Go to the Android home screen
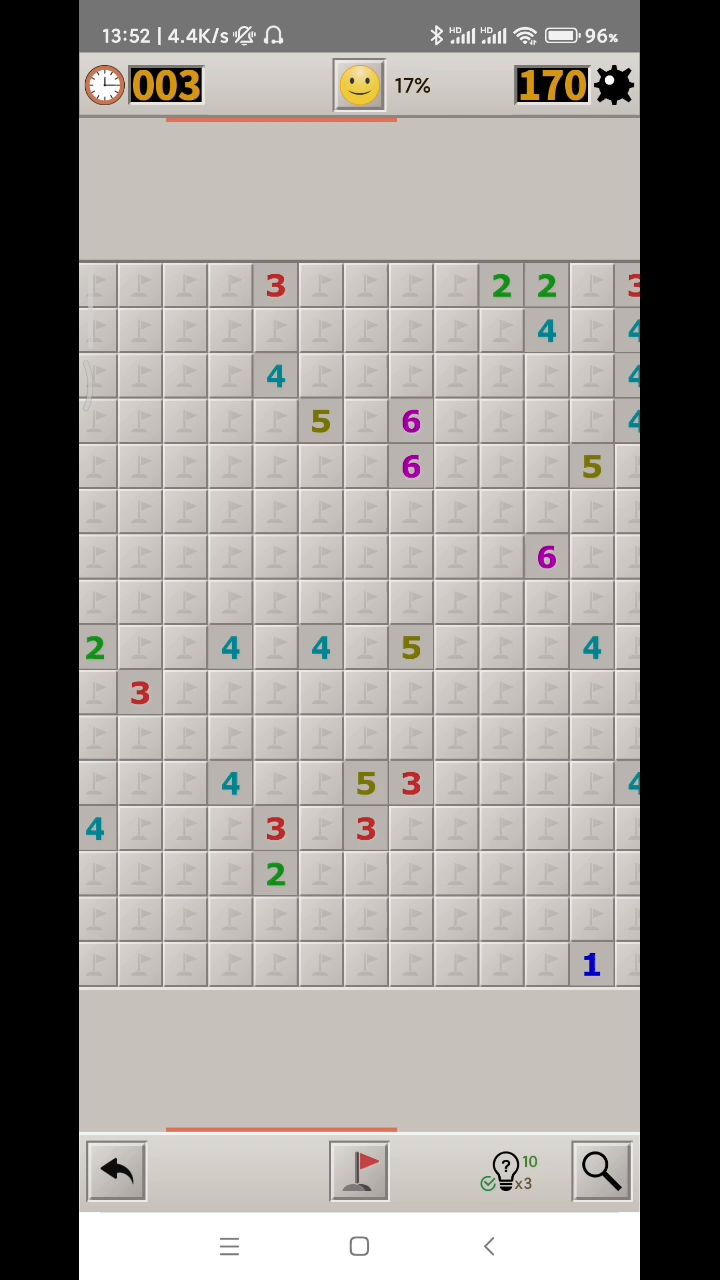This screenshot has width=720, height=1280. click(x=359, y=1246)
